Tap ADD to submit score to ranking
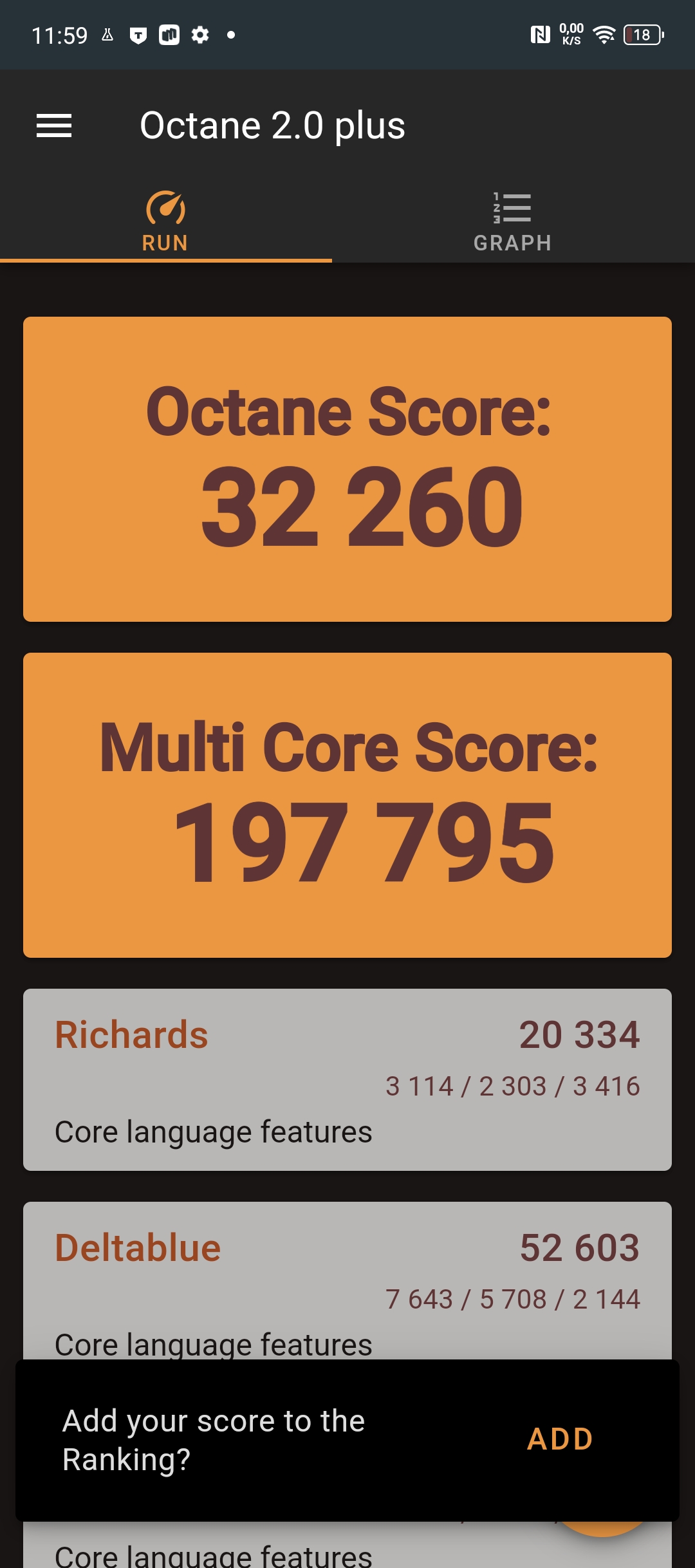 coord(560,1439)
